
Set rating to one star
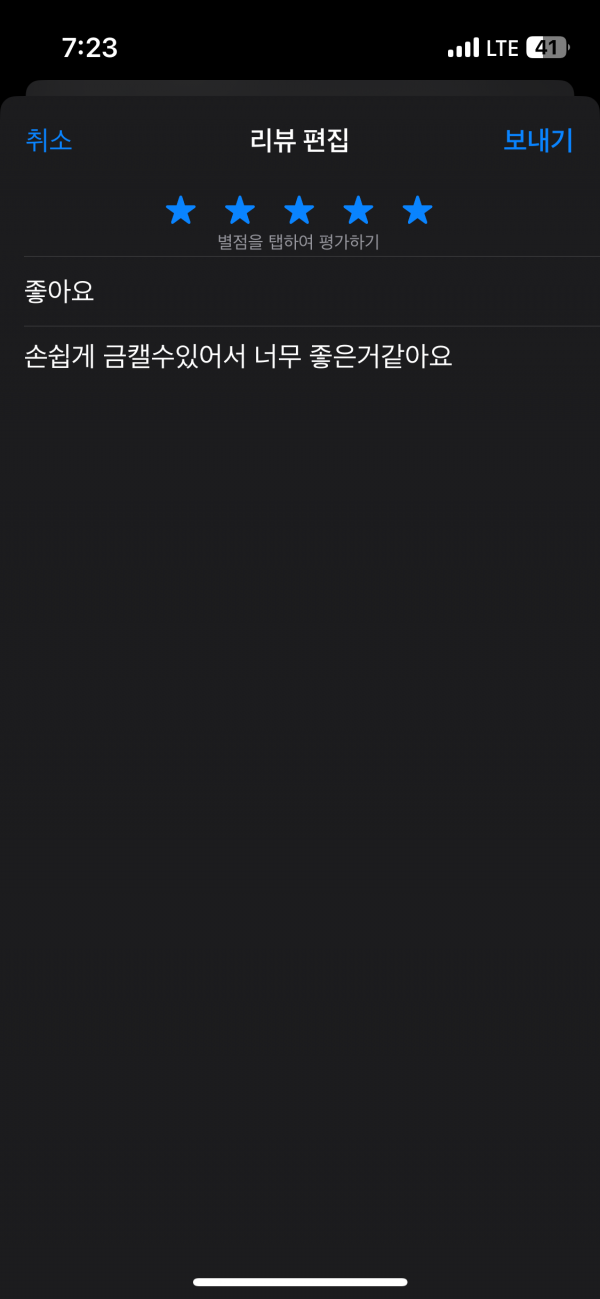181,211
